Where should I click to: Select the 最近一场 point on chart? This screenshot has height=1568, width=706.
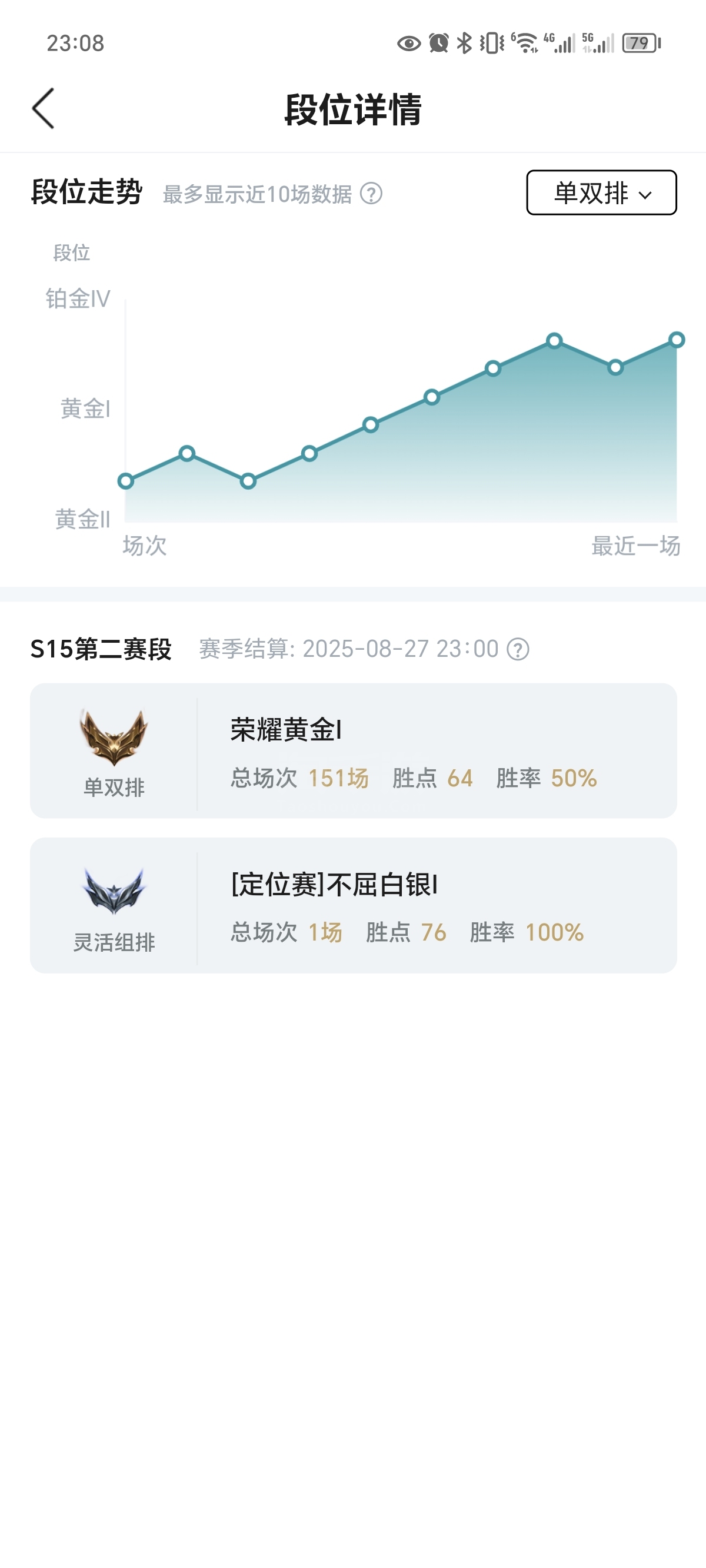tap(676, 340)
